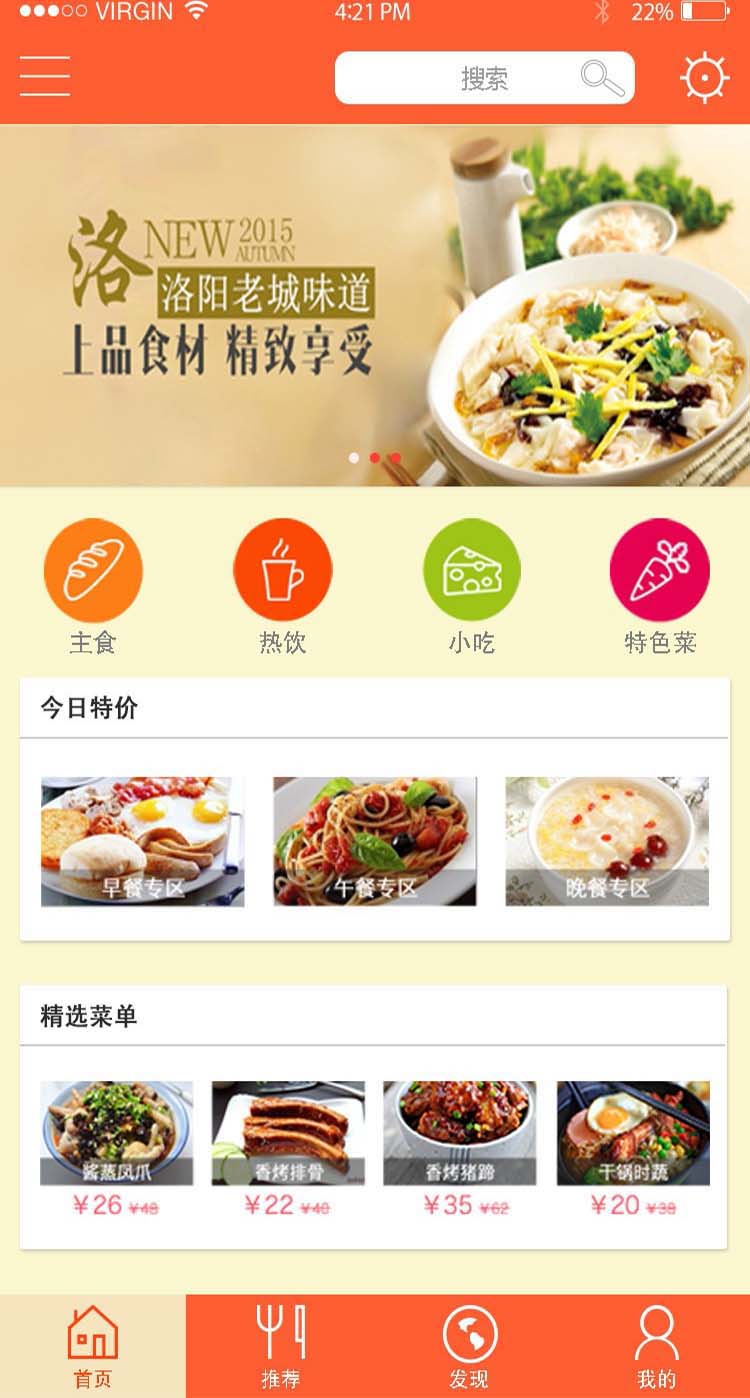Open the hamburger menu icon
750x1398 pixels.
(44, 76)
